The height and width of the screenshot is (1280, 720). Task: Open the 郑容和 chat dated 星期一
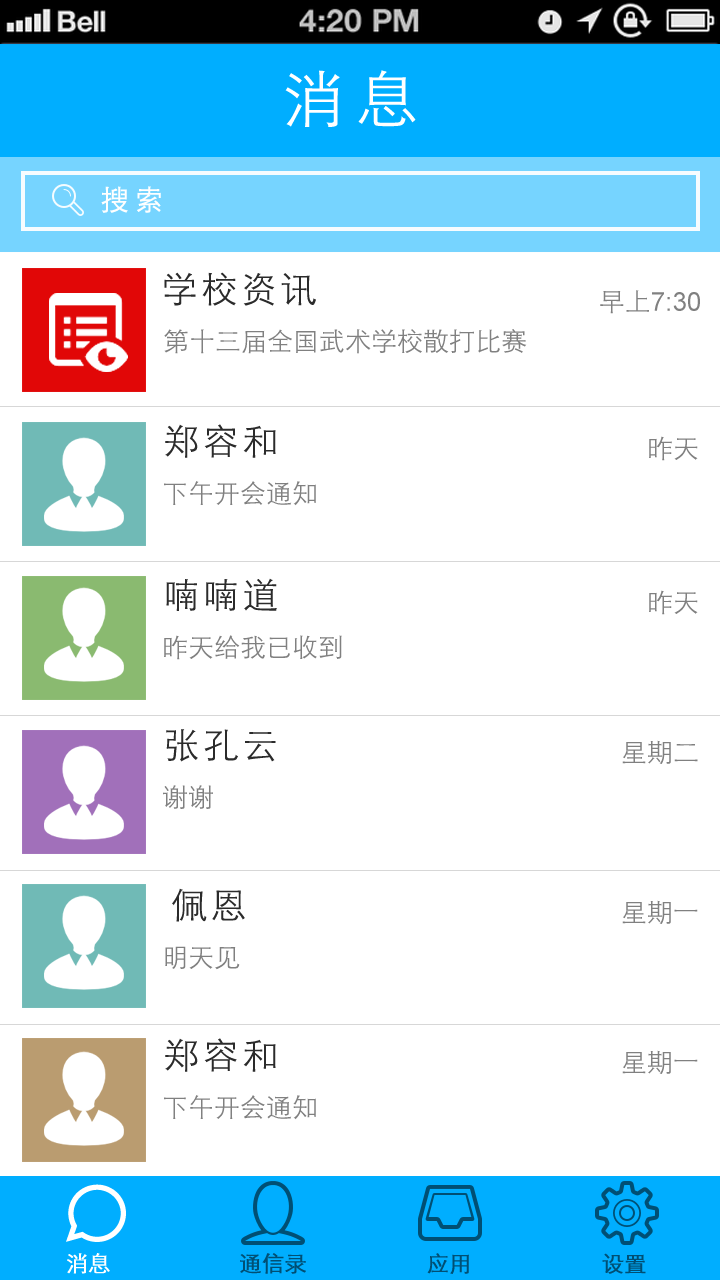[x=360, y=1100]
